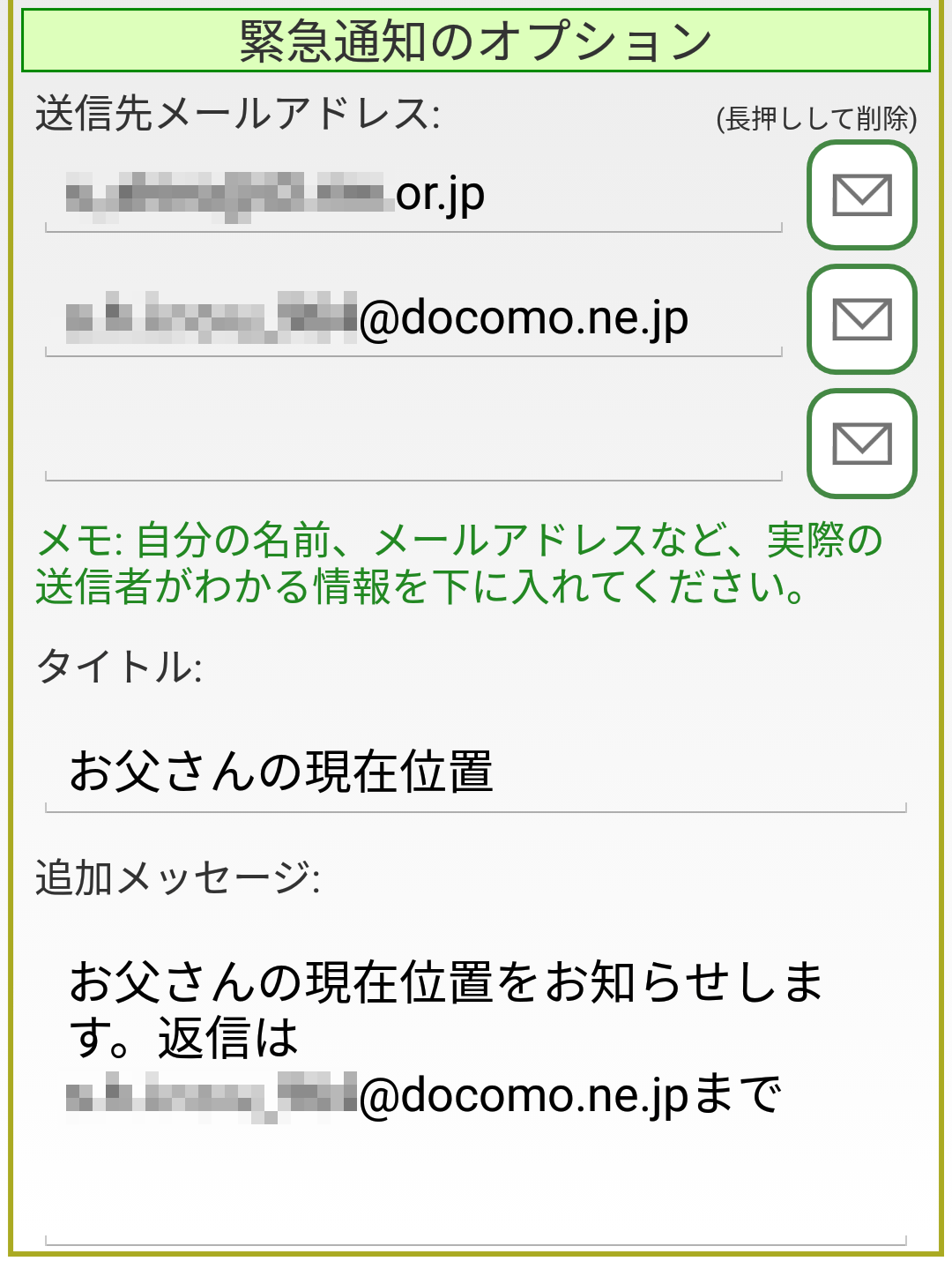Edit the first email address ending in or.jp

(x=413, y=195)
